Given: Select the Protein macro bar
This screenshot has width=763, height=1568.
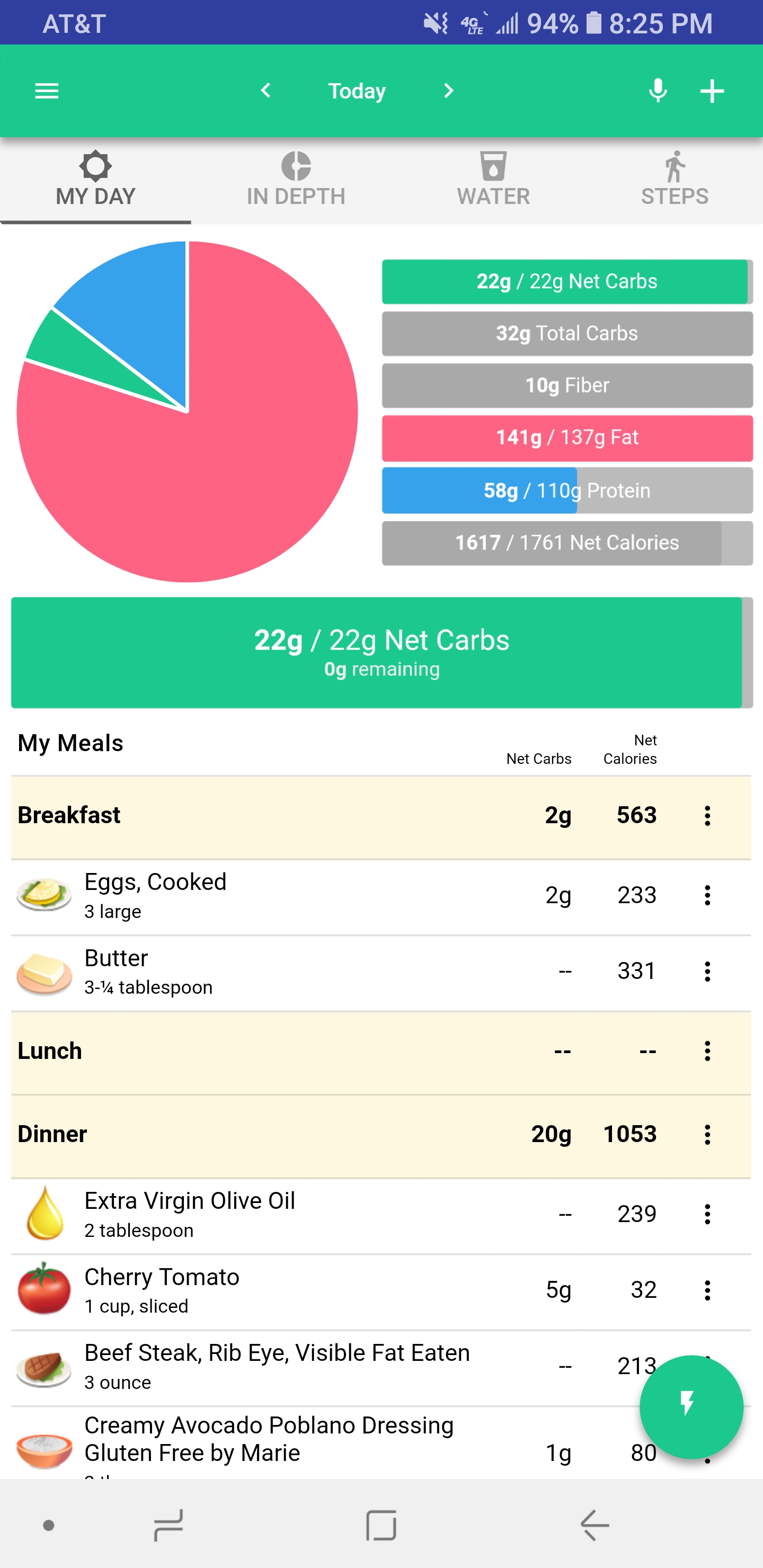Looking at the screenshot, I should [567, 491].
